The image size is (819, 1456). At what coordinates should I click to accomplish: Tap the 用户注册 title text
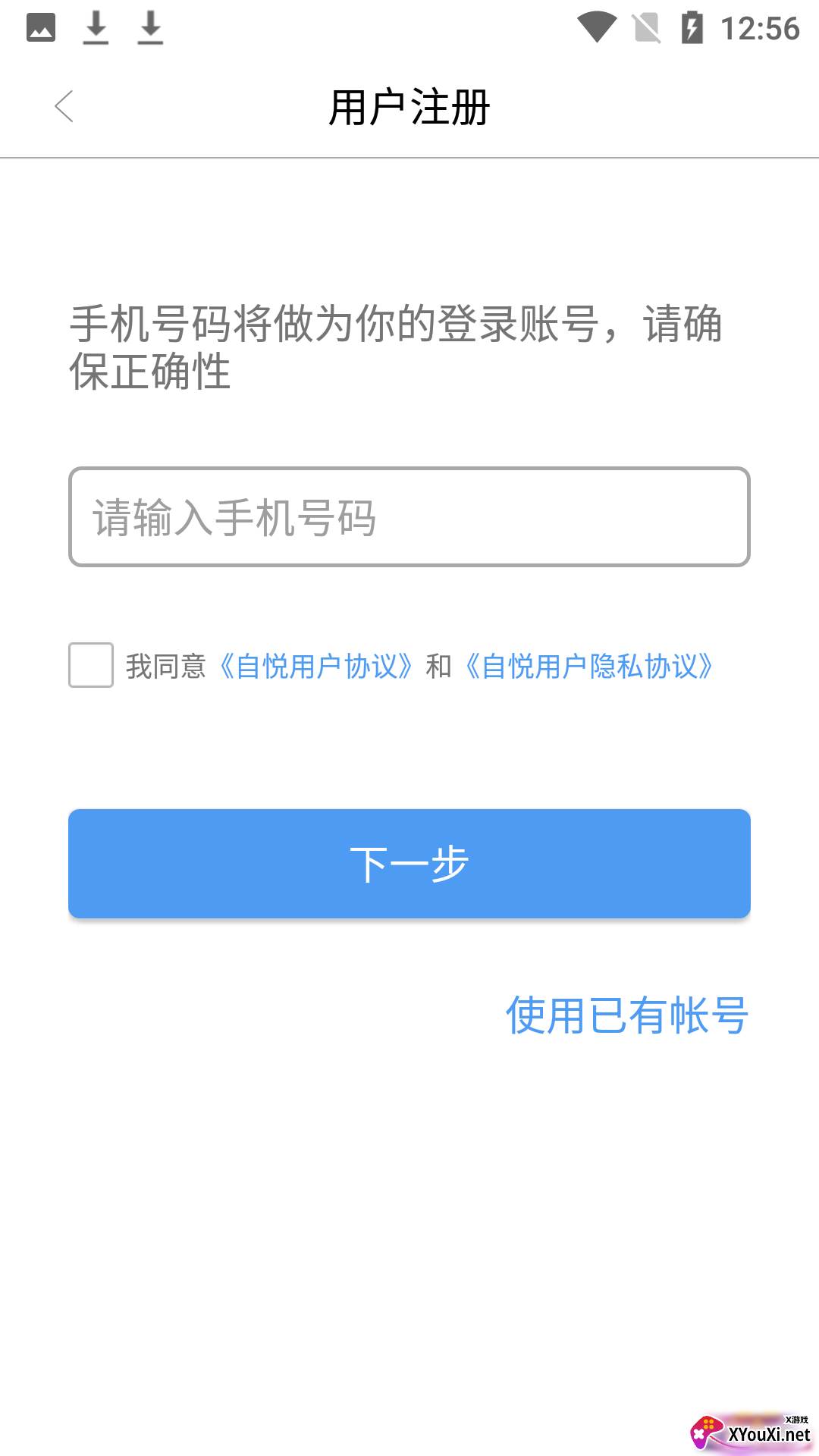pos(409,106)
